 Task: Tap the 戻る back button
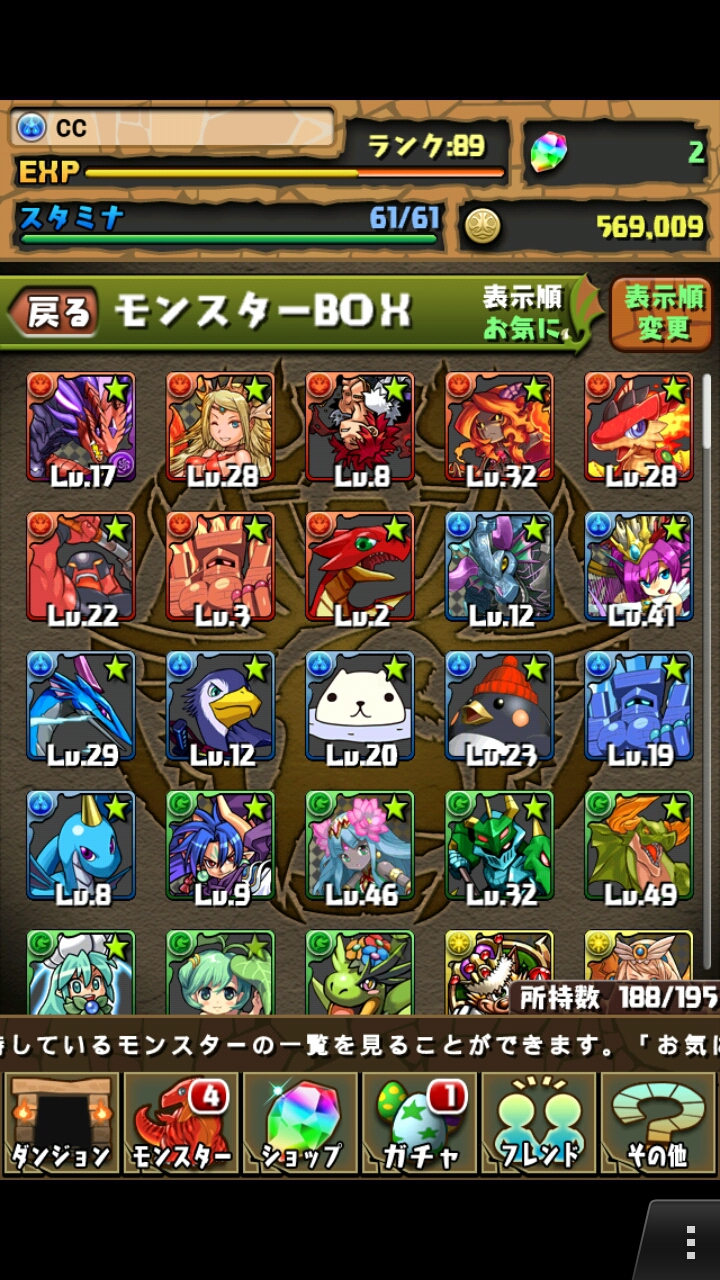55,313
